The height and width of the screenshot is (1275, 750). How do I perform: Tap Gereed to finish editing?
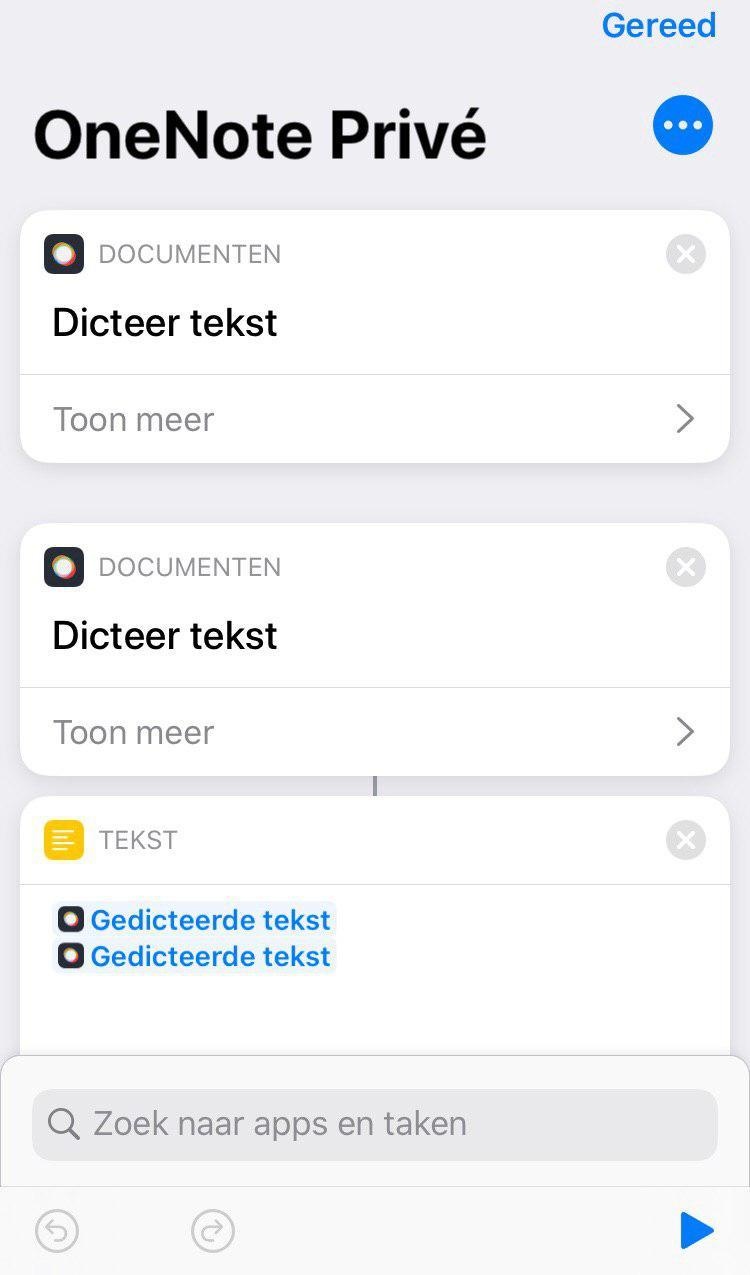tap(658, 25)
